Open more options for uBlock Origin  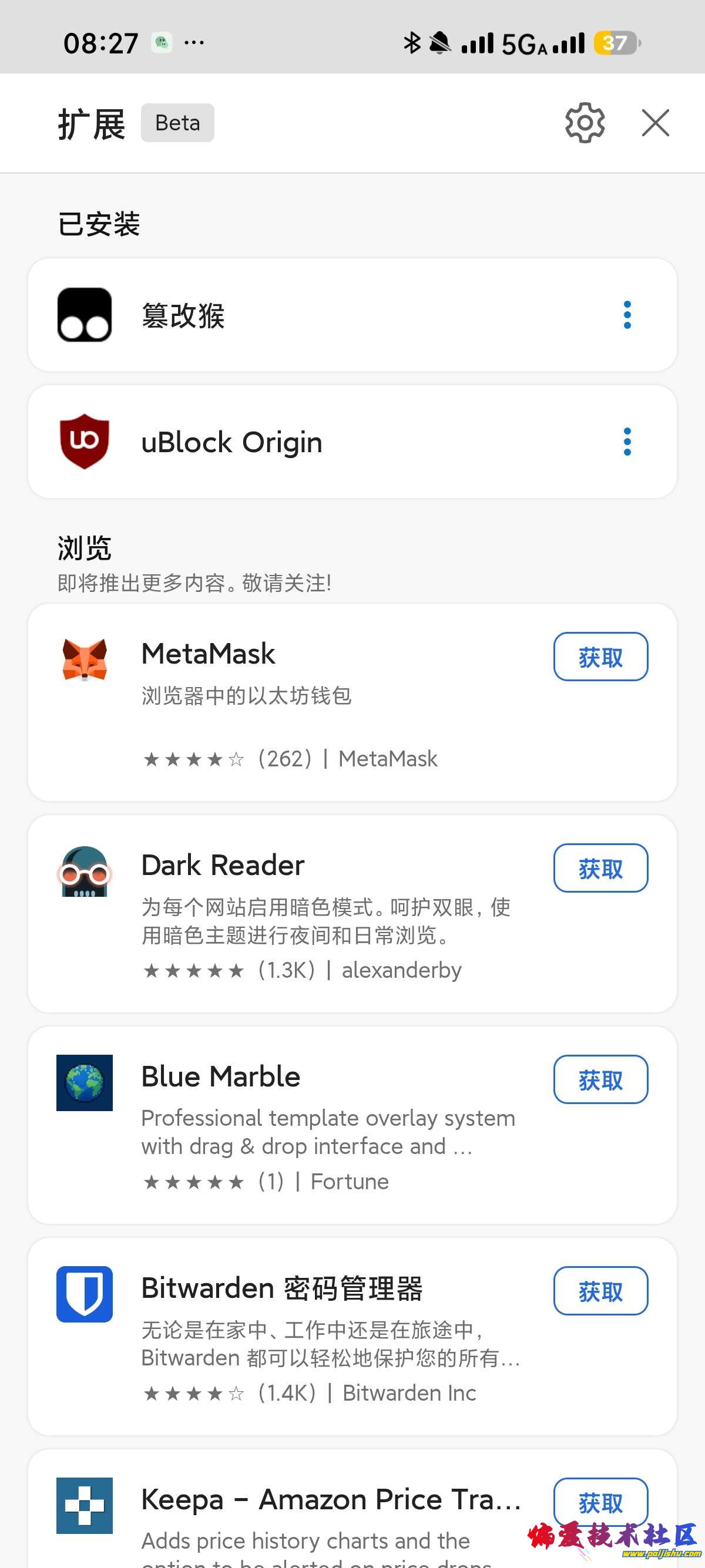(627, 442)
